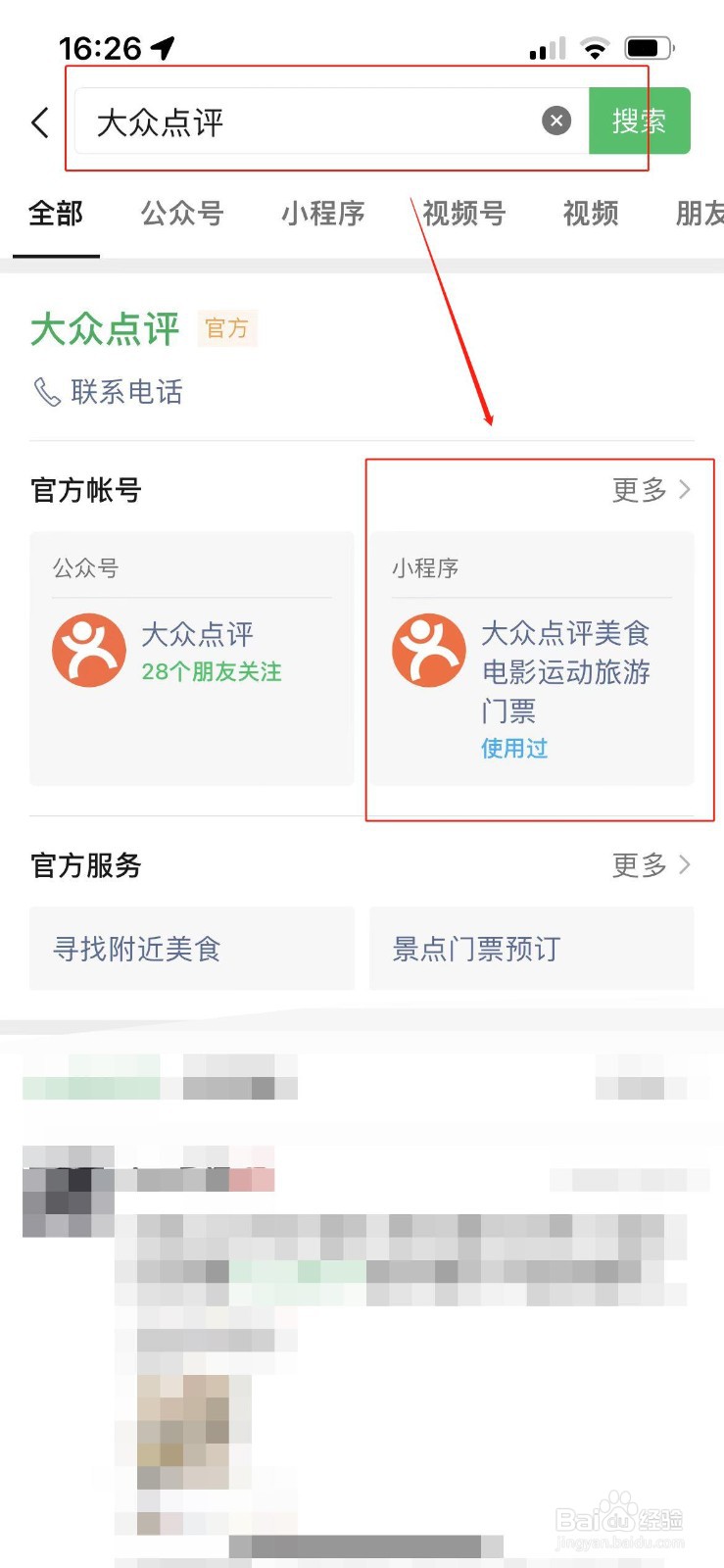Tap the 大众点评 official account logo
The image size is (724, 1568).
[x=88, y=649]
